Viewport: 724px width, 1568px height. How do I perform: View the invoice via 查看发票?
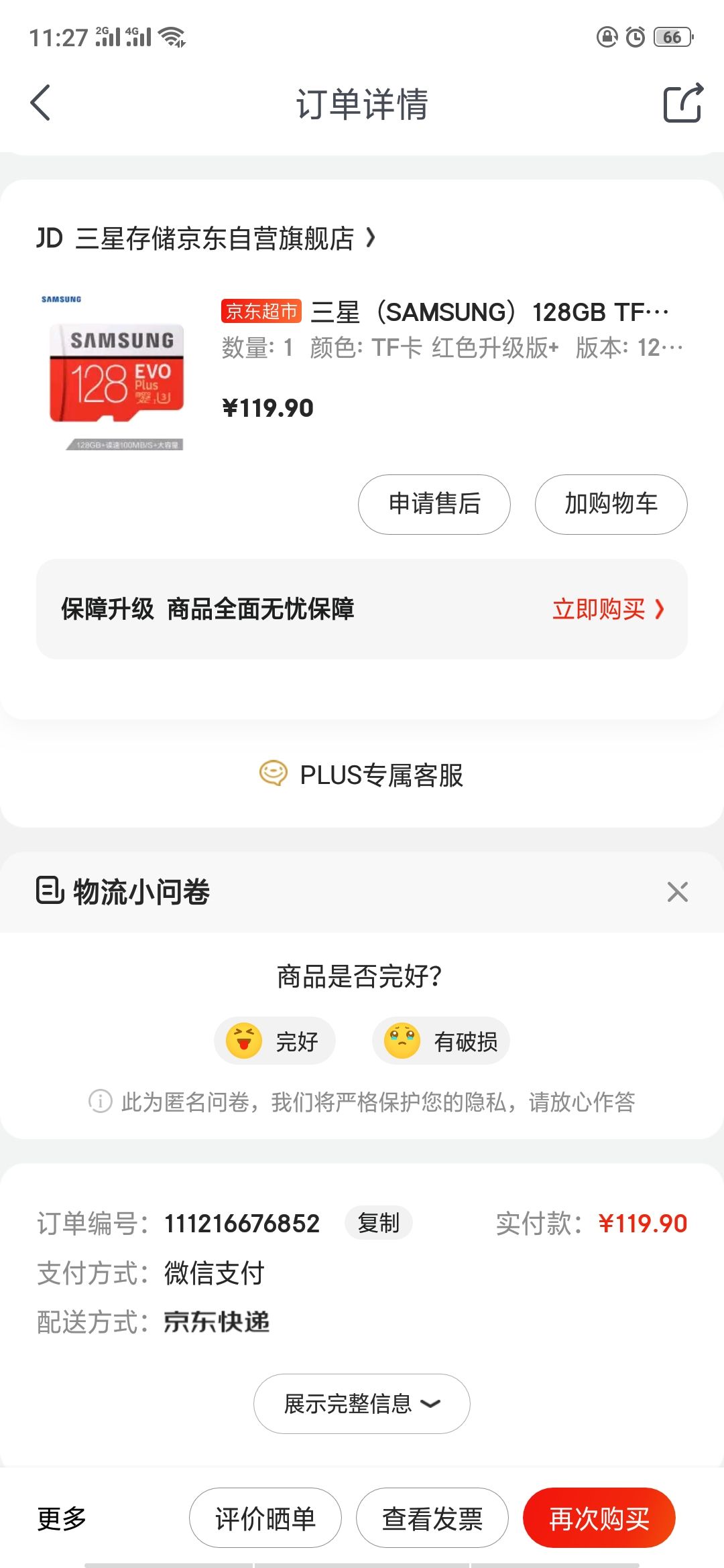pos(432,1518)
